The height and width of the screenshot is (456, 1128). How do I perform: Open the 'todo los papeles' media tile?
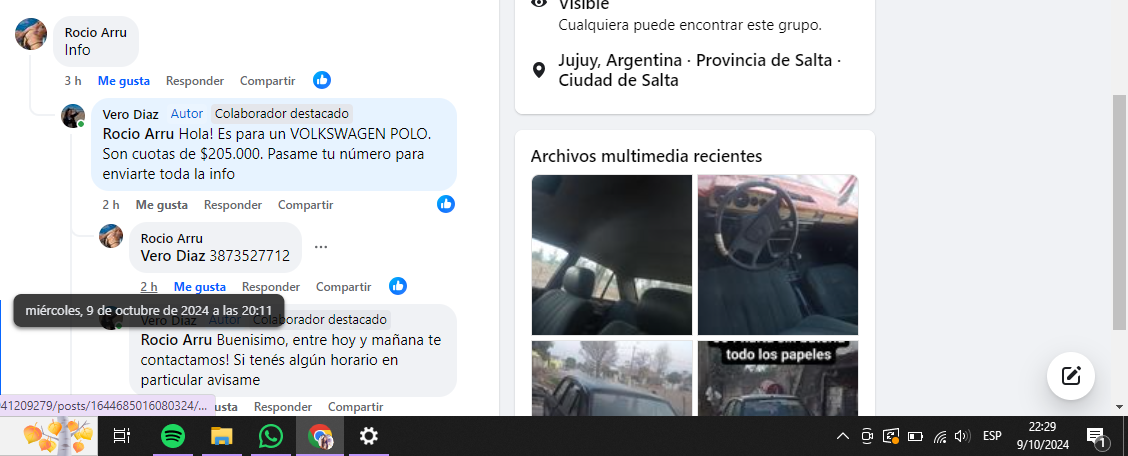777,378
